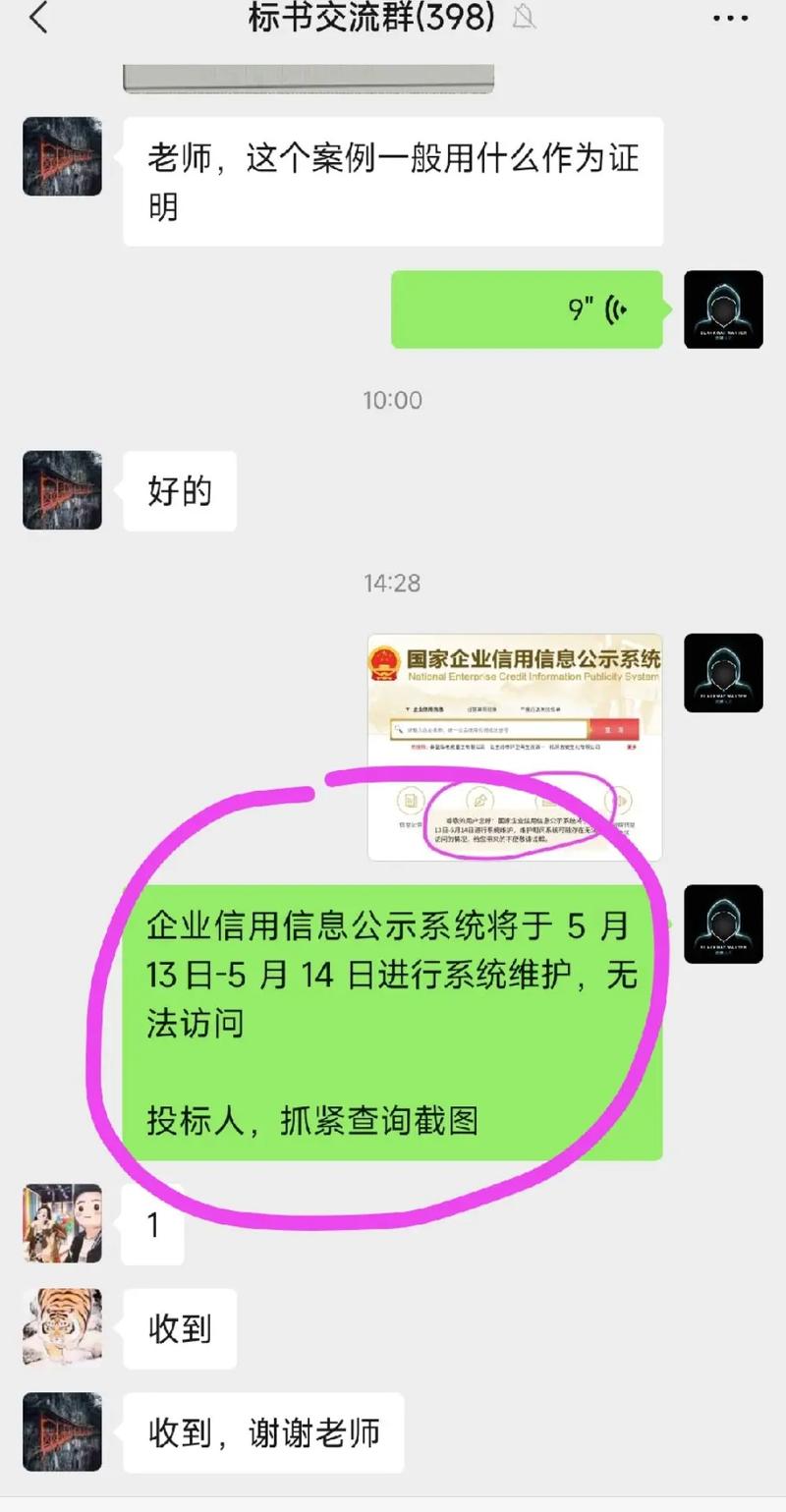Tap the question message about 案例证明

[x=393, y=182]
